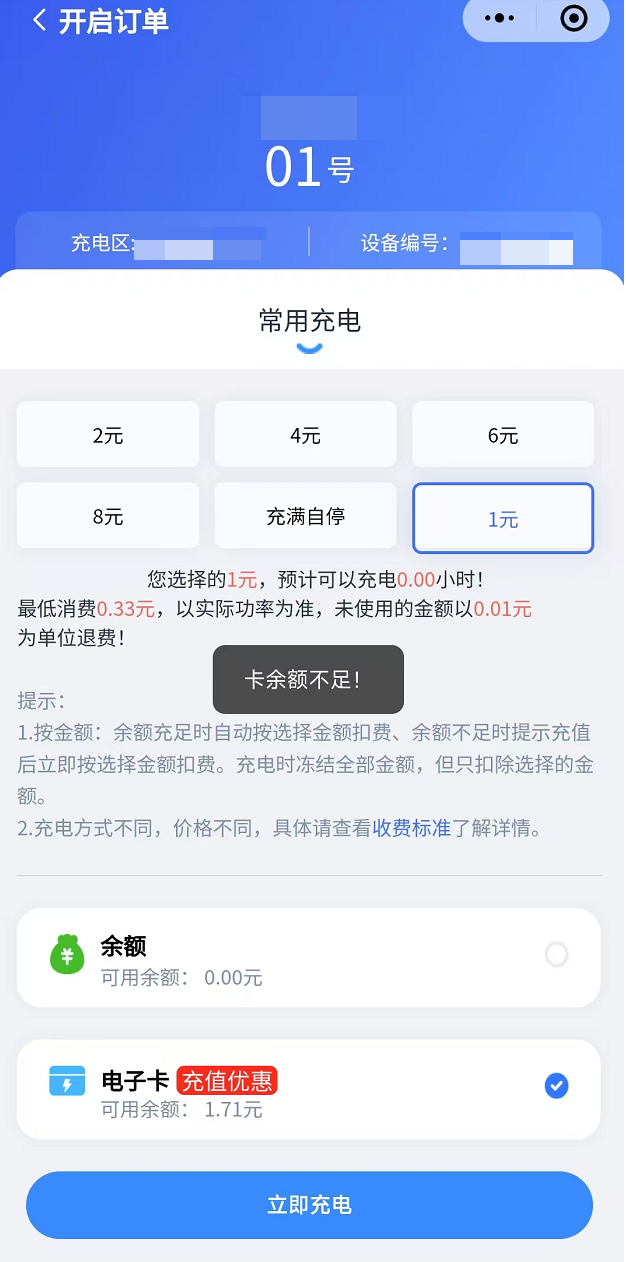Select the 1元 charging amount
Viewport: 626px width, 1262px height.
tap(503, 518)
